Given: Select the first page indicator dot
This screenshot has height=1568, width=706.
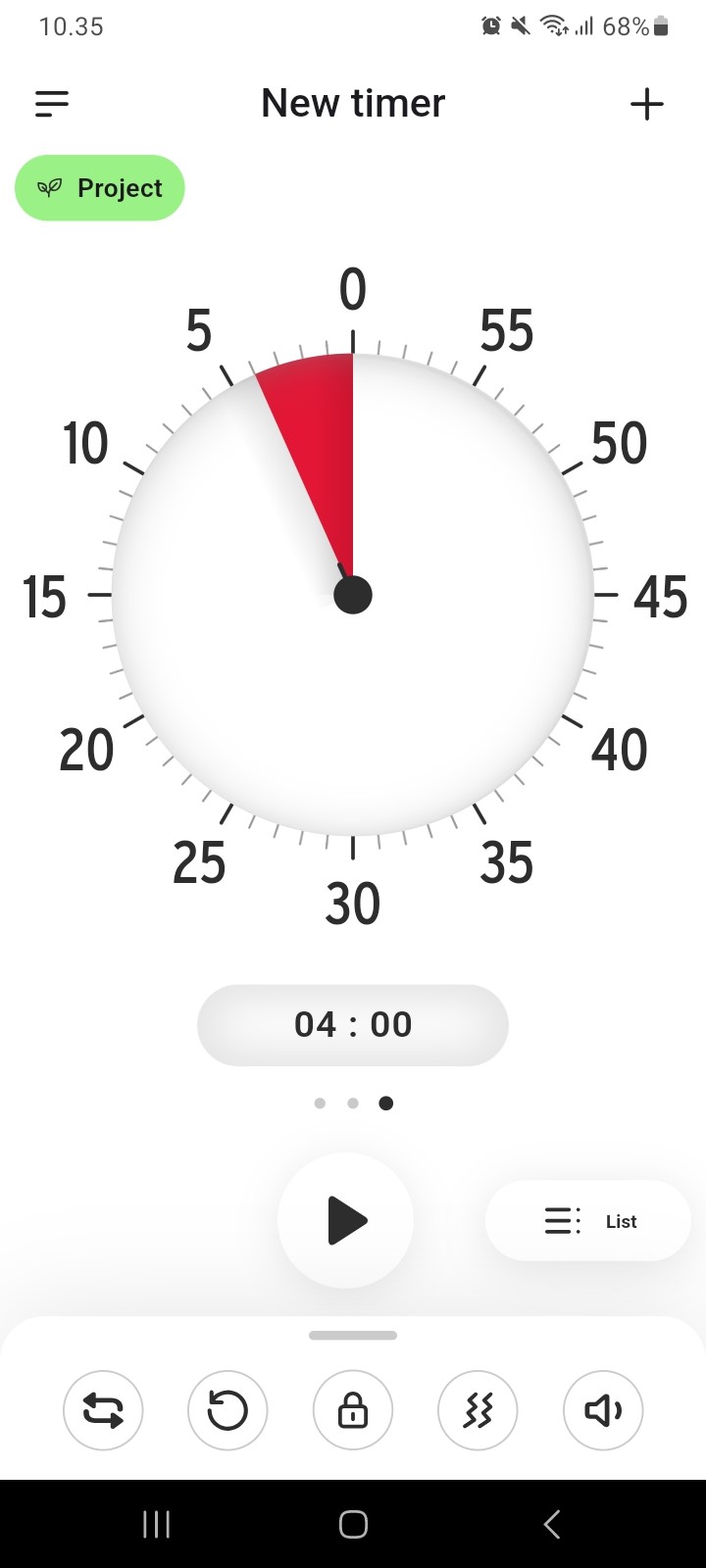Looking at the screenshot, I should pyautogui.click(x=320, y=1103).
